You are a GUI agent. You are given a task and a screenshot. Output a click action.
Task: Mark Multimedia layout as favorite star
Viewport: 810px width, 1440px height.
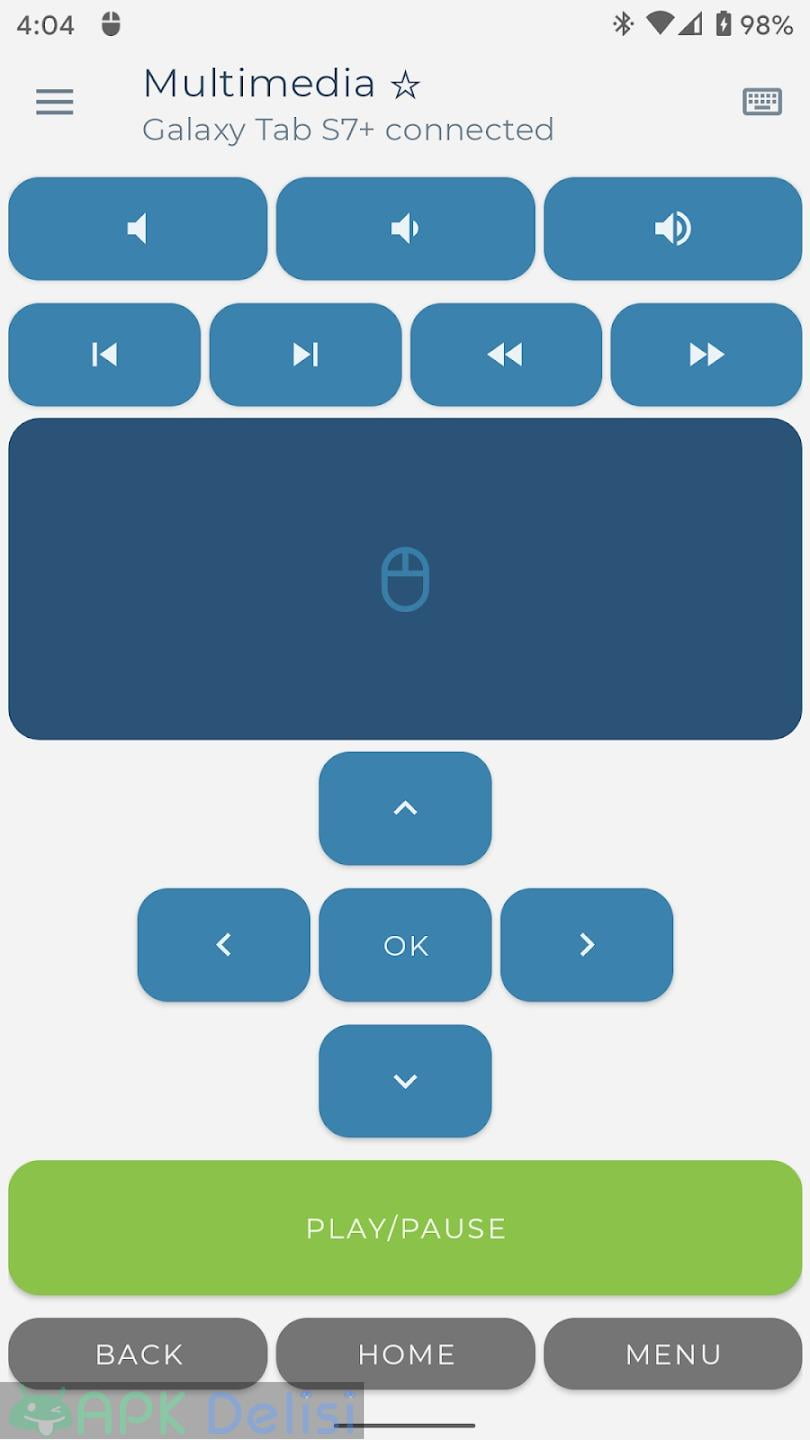tap(405, 86)
